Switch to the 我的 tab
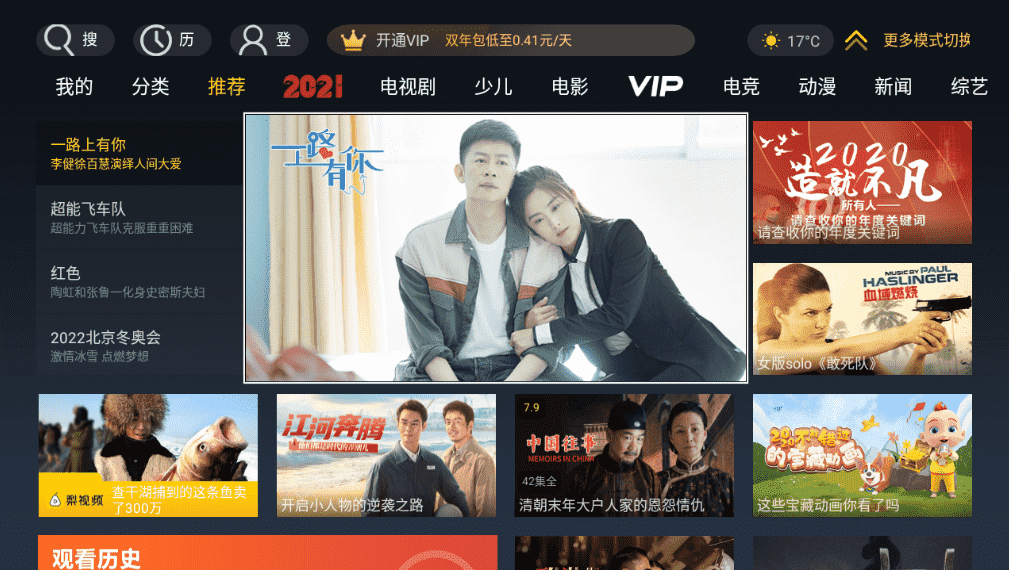This screenshot has width=1009, height=570. [73, 87]
